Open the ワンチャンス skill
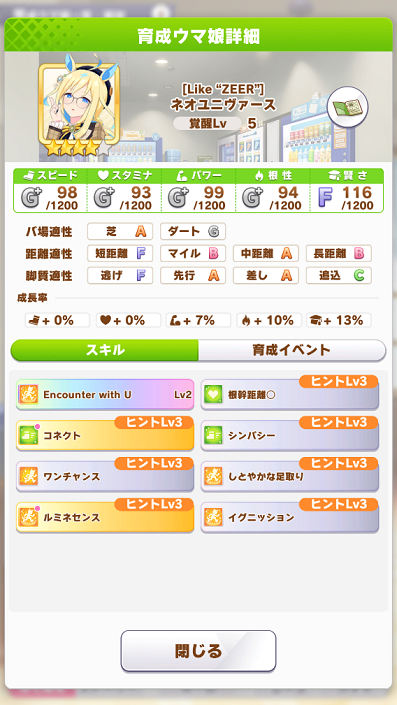The width and height of the screenshot is (397, 705). point(105,476)
